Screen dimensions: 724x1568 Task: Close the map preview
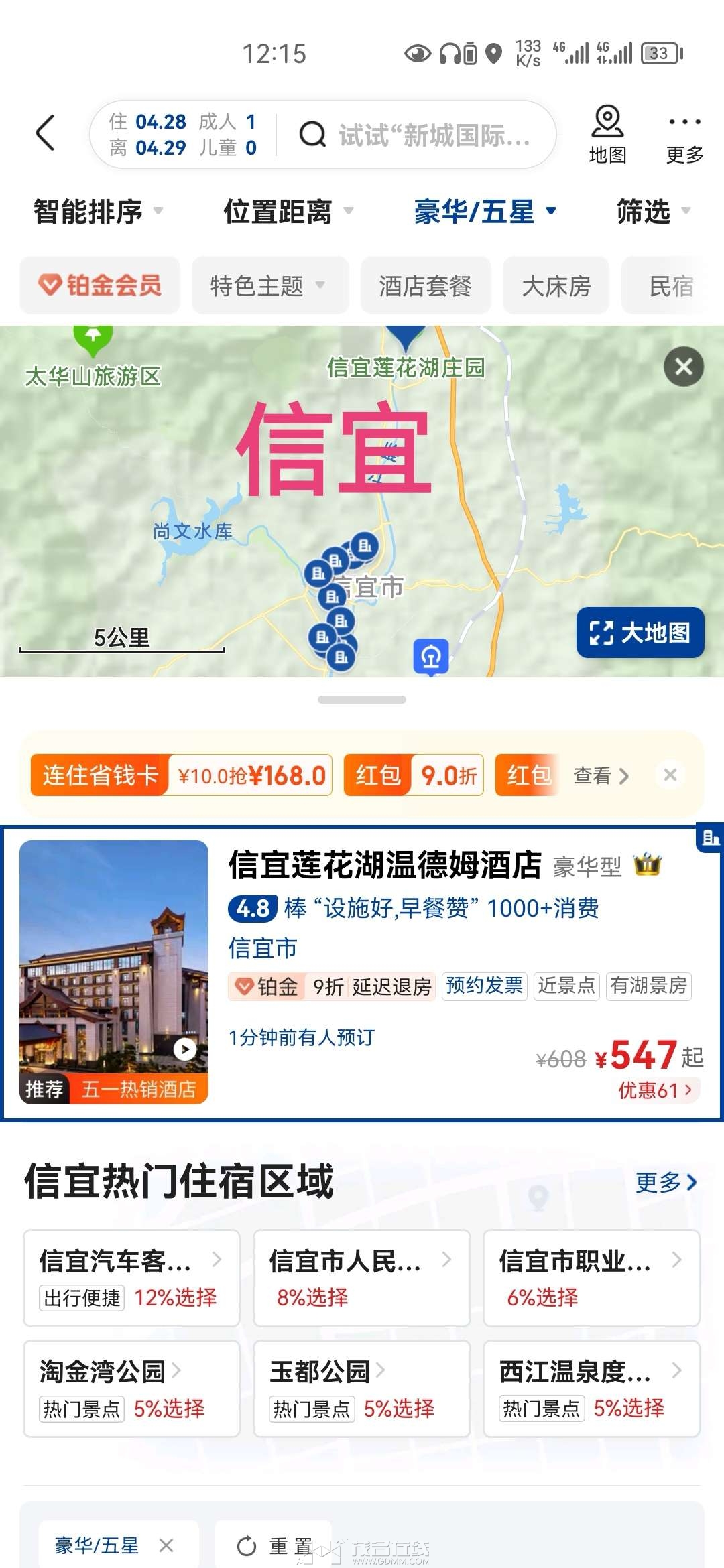coord(684,367)
